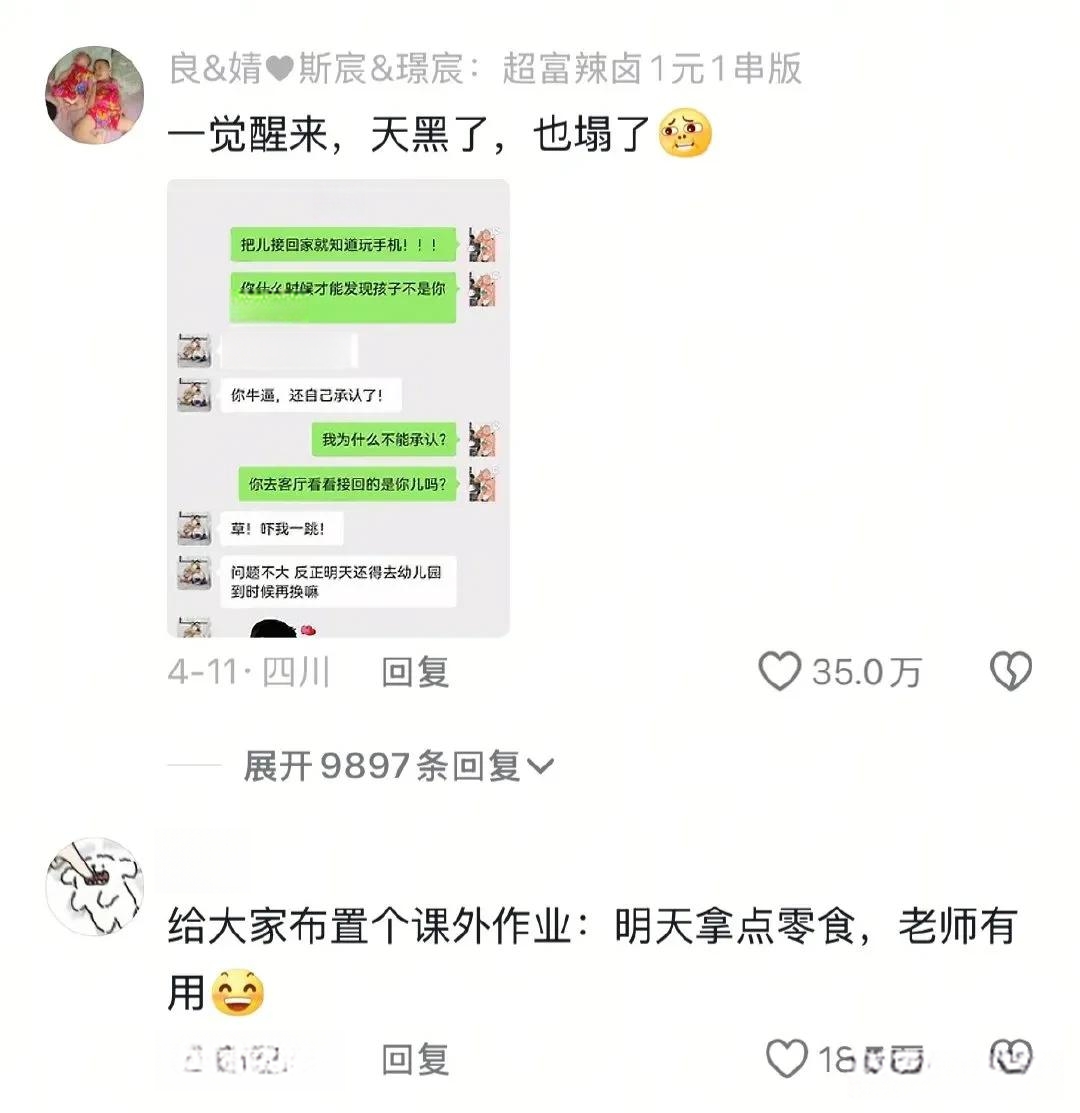This screenshot has height=1113, width=1080.
Task: Open username 良&婧♥斯宸&璟宸 profile
Action: (x=320, y=69)
